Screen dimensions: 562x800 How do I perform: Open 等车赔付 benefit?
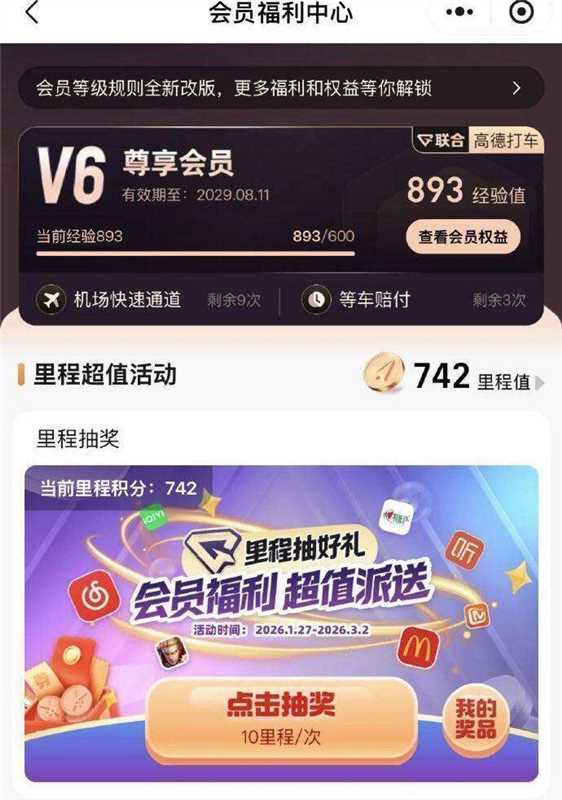(x=413, y=299)
